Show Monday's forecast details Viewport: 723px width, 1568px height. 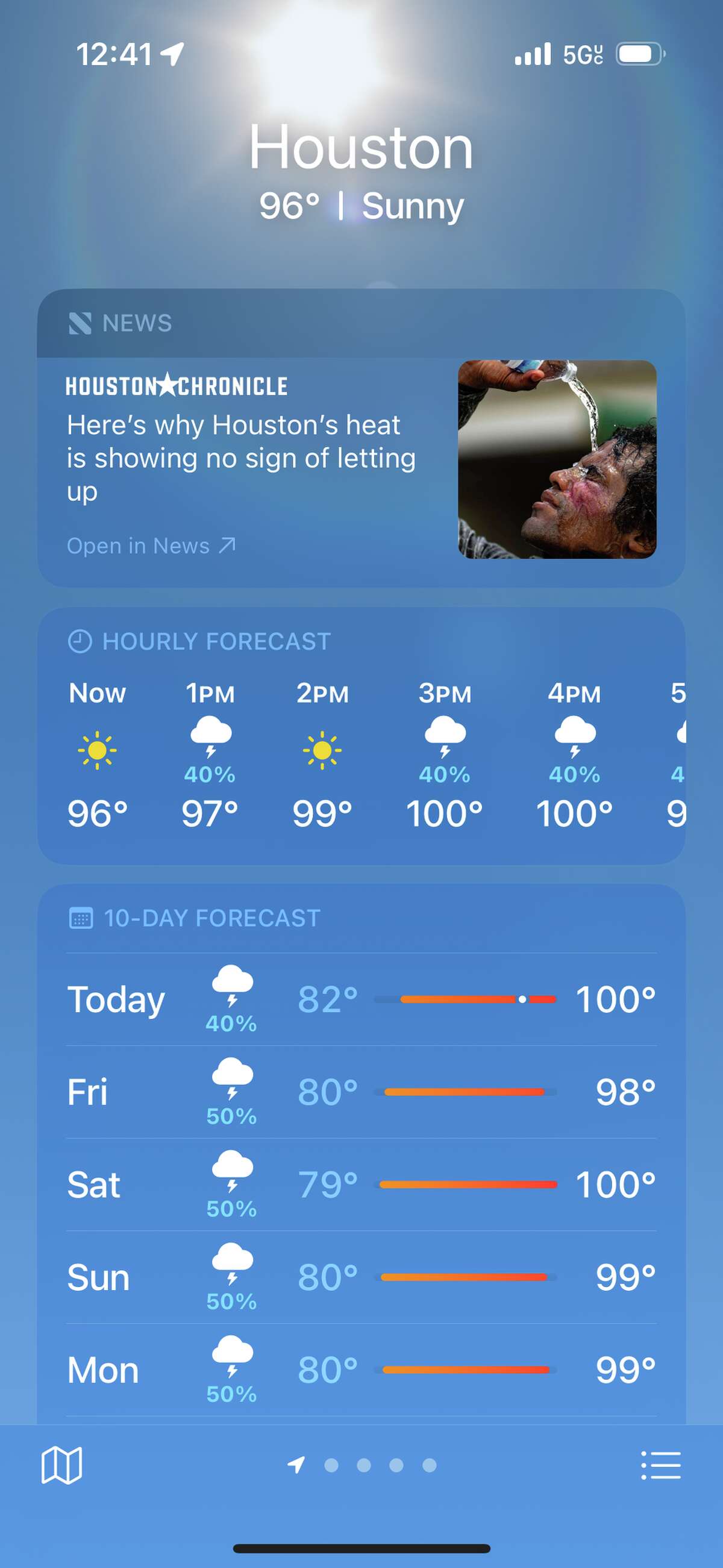pos(361,1370)
